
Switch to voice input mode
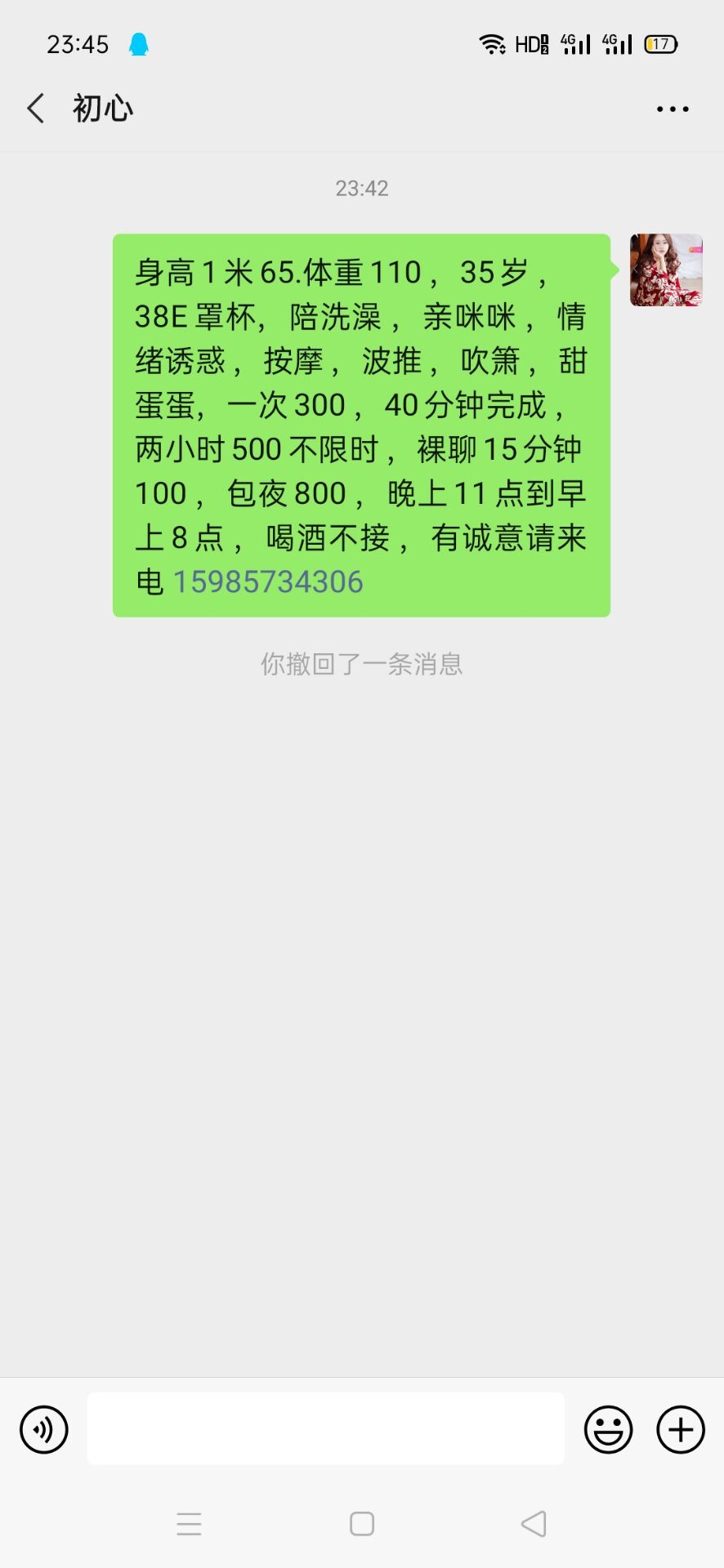pos(43,1429)
